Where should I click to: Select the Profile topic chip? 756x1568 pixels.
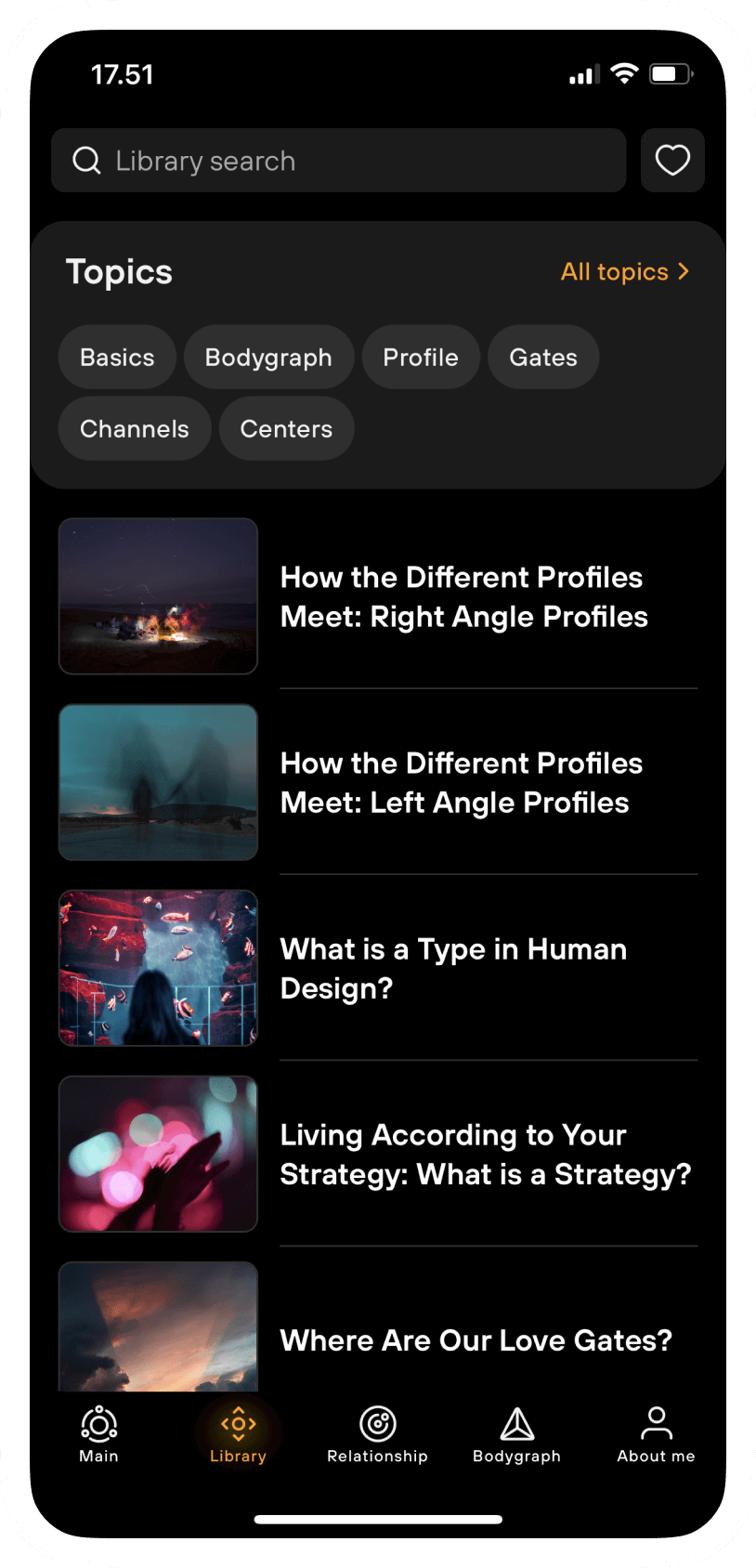[x=421, y=357]
